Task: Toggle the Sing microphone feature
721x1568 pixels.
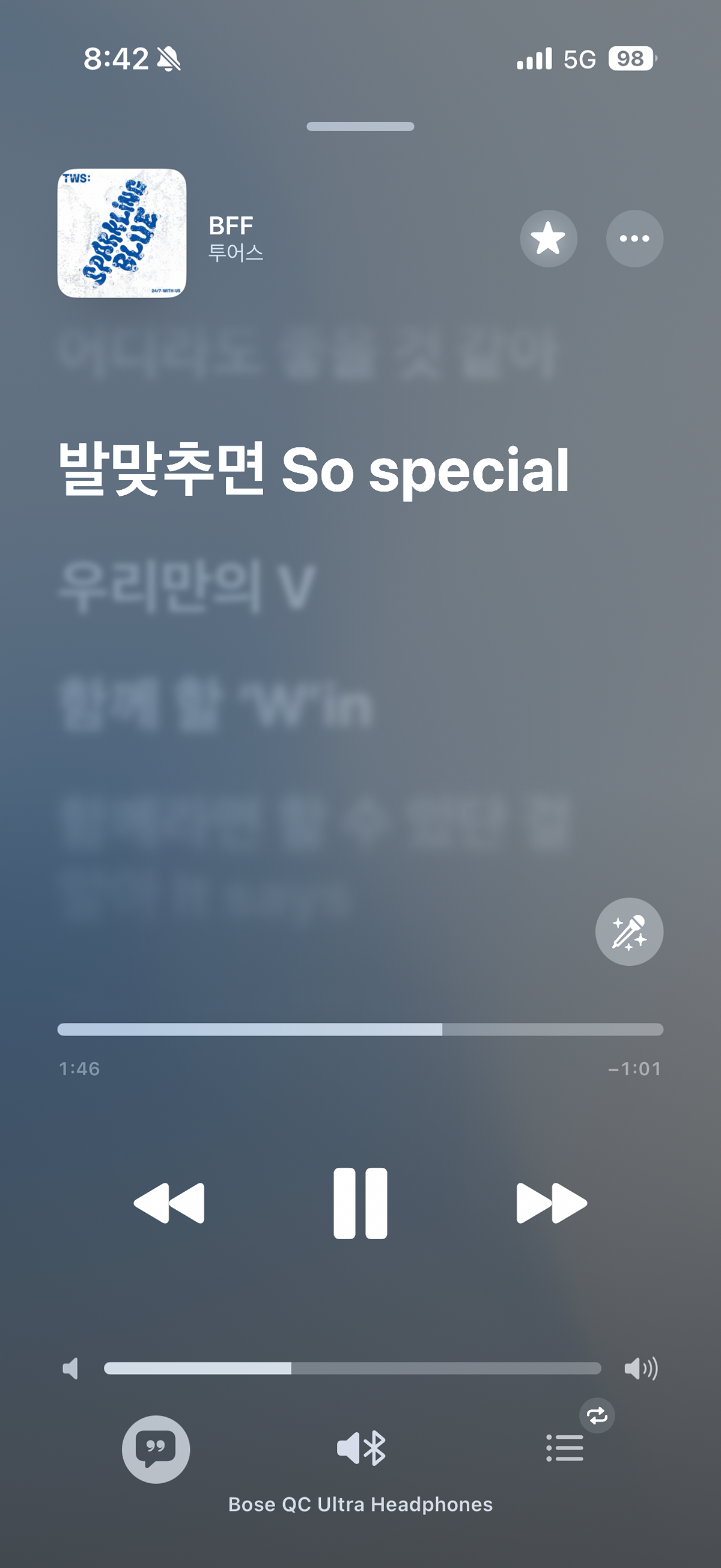Action: tap(628, 932)
